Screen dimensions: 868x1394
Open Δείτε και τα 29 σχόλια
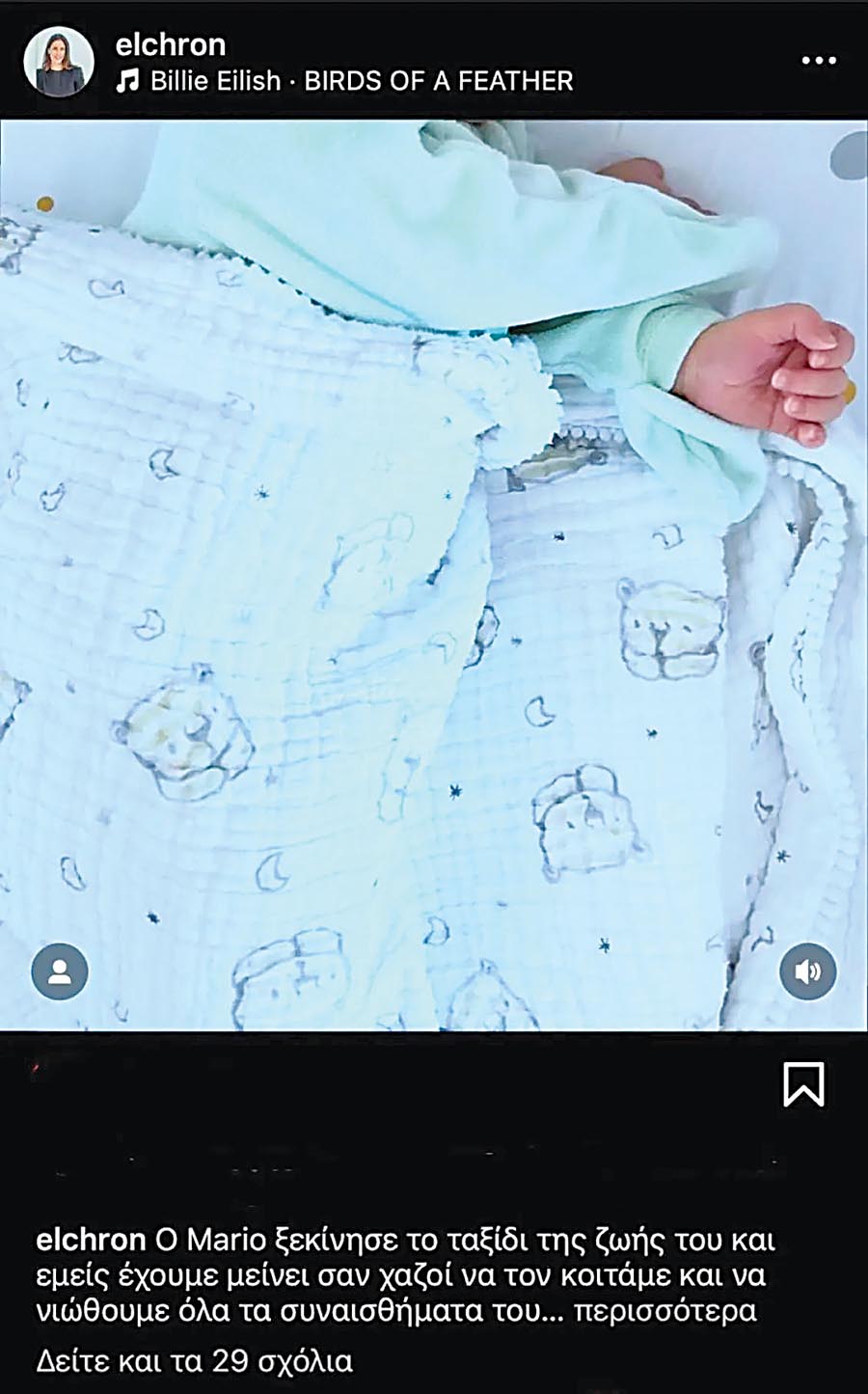click(x=194, y=1361)
